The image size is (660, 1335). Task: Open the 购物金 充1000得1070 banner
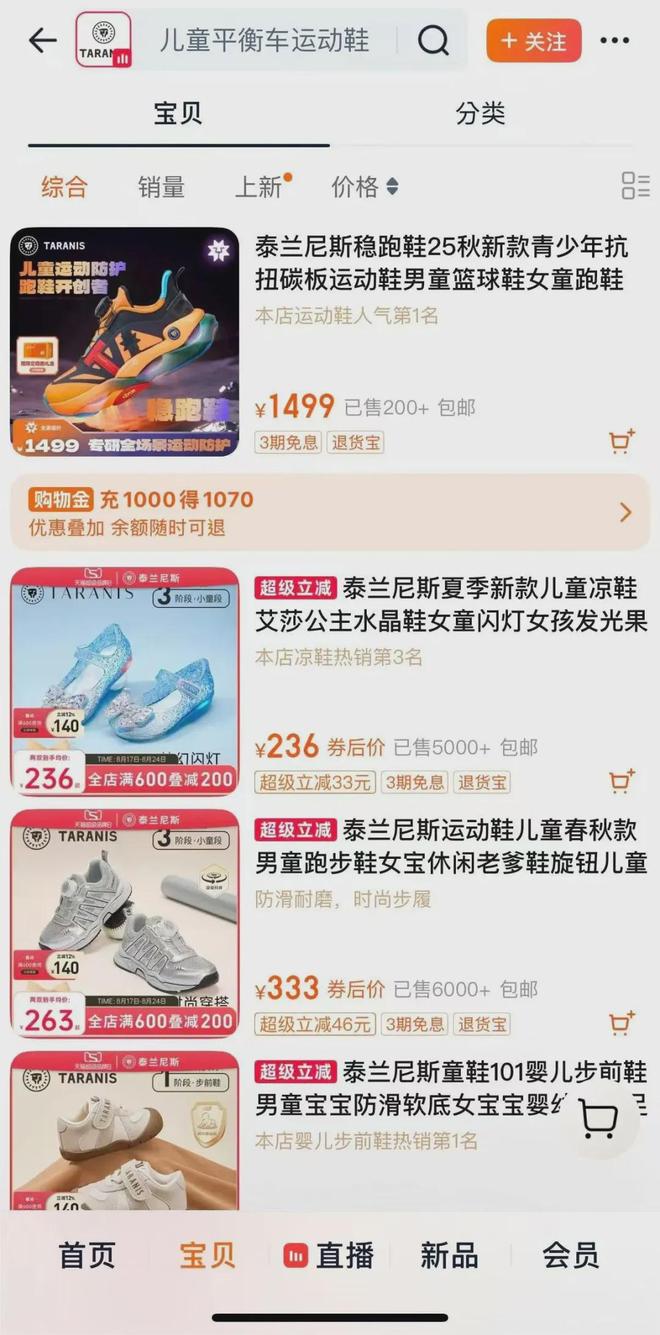pos(330,512)
